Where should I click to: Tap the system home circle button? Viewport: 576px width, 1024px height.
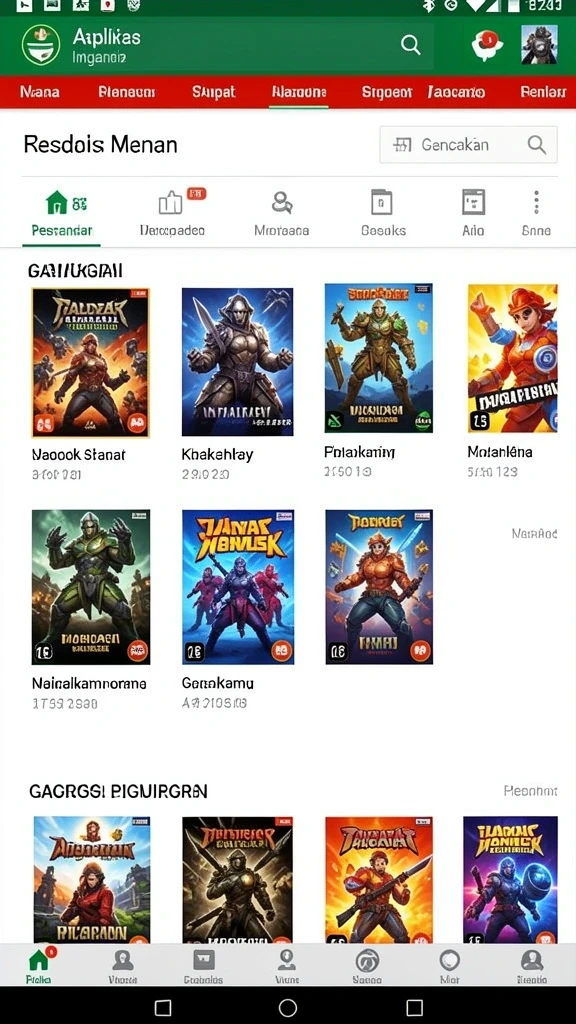tap(288, 1008)
